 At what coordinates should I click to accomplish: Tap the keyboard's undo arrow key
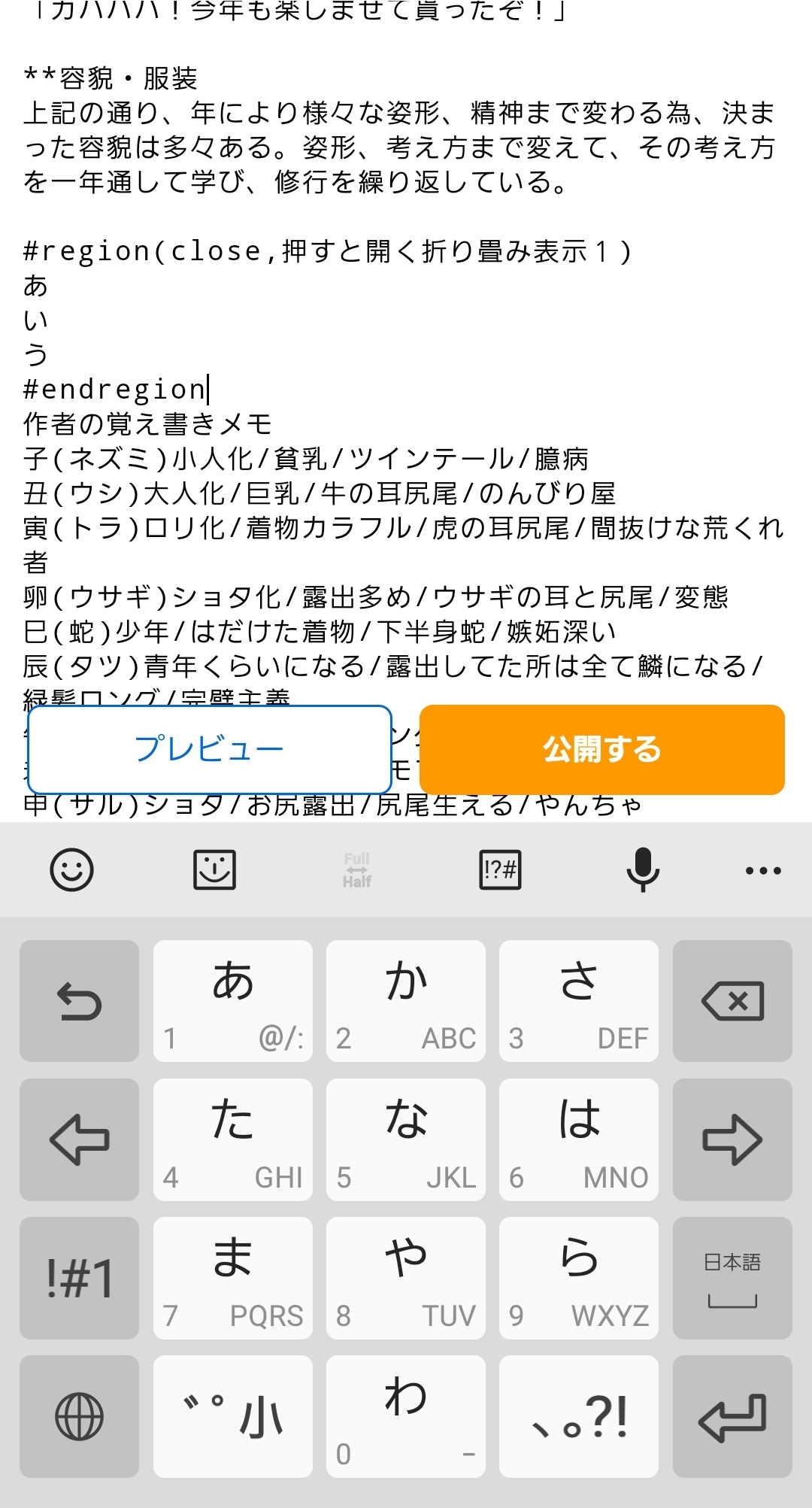point(79,1001)
